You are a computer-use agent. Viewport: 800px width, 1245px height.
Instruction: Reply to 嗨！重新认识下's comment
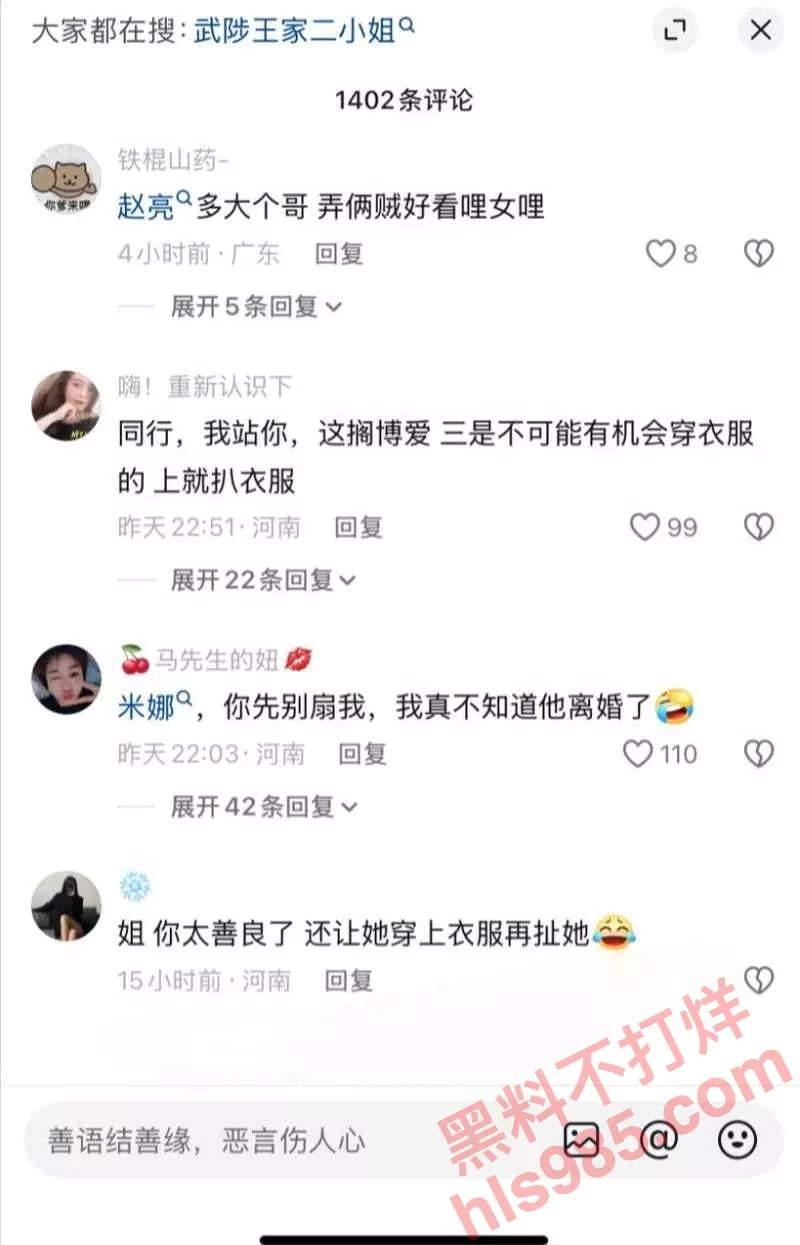coord(358,527)
